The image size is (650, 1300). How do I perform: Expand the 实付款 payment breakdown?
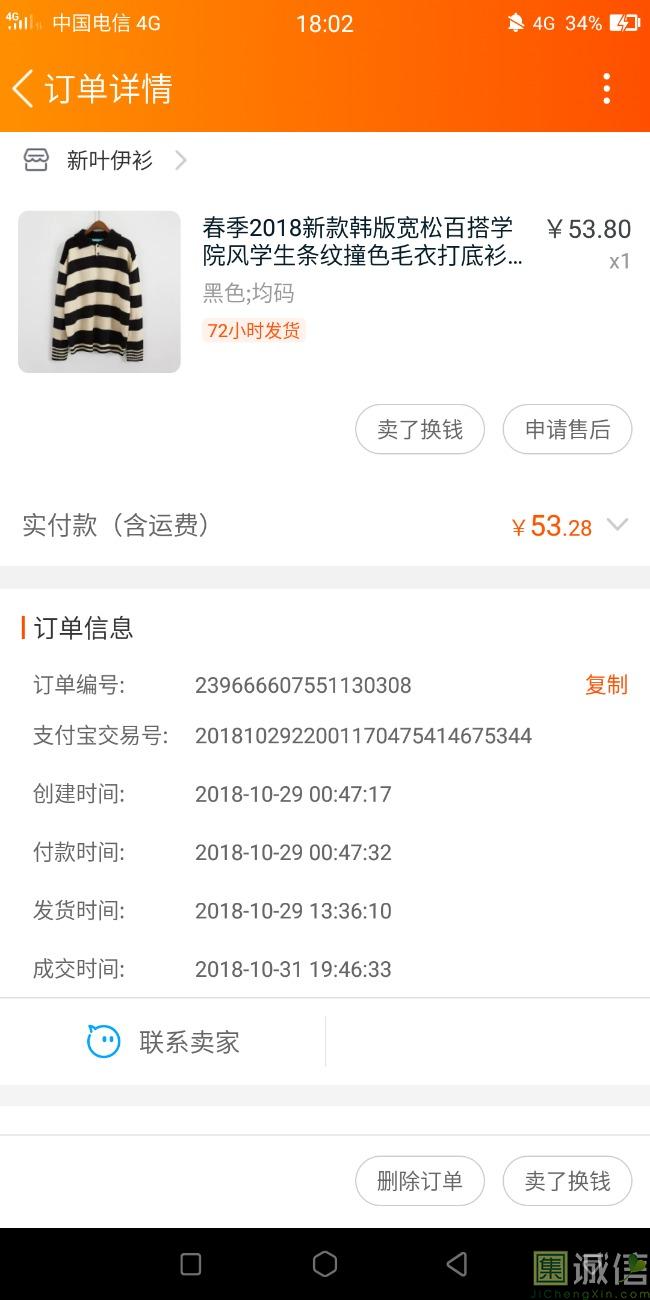[x=618, y=525]
